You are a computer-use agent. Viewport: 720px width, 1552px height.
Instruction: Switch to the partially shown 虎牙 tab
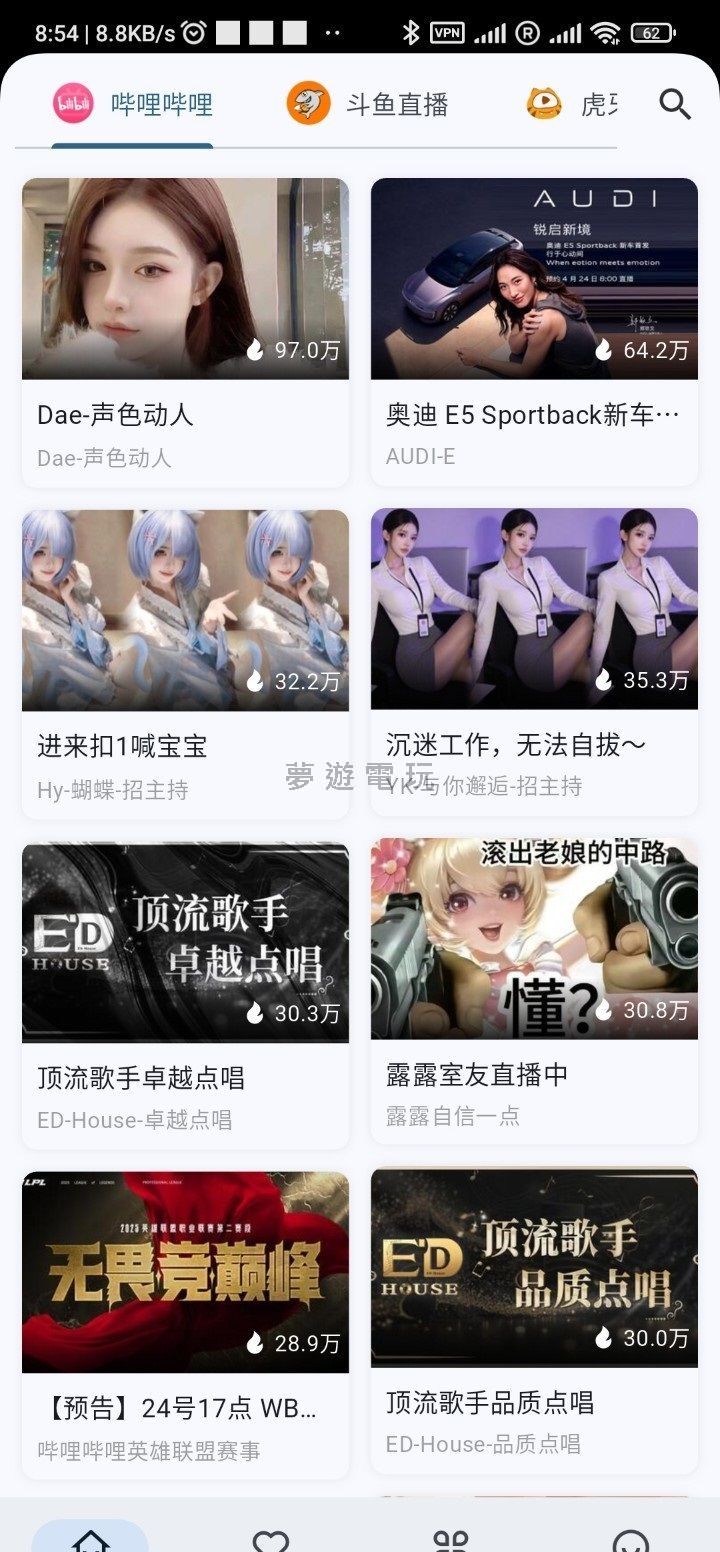573,104
